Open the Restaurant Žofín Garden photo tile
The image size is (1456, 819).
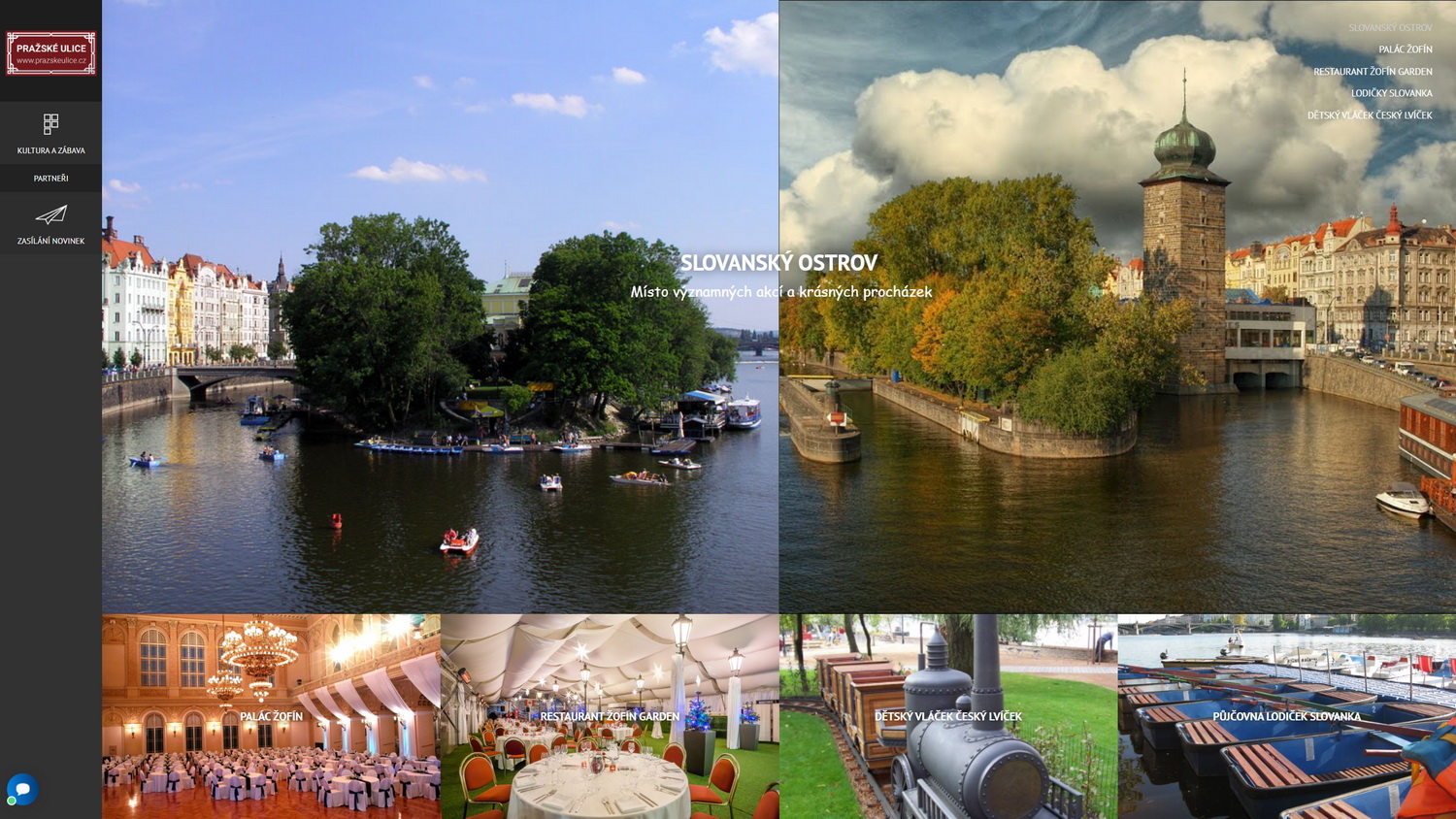click(x=610, y=716)
